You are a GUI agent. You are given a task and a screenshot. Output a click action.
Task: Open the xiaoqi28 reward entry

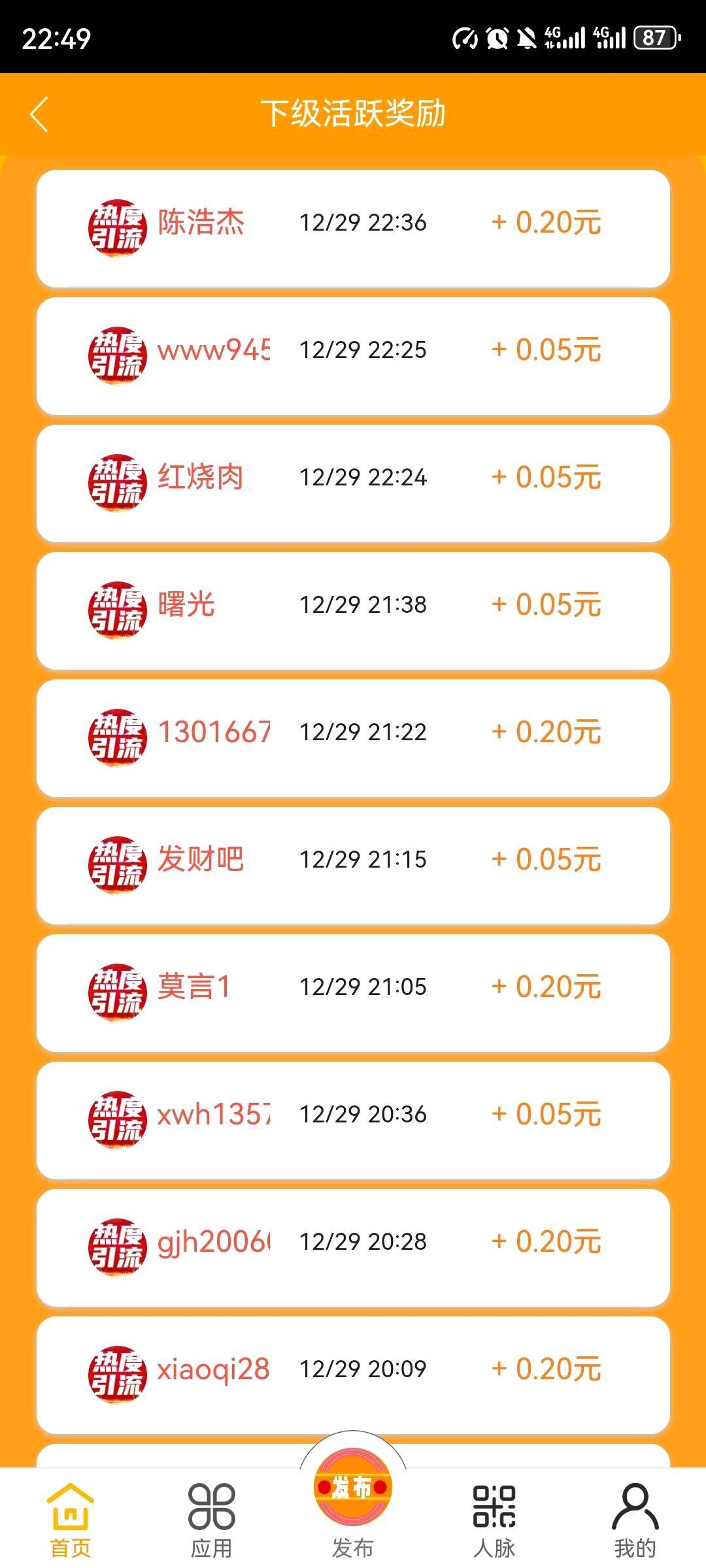pos(353,1375)
